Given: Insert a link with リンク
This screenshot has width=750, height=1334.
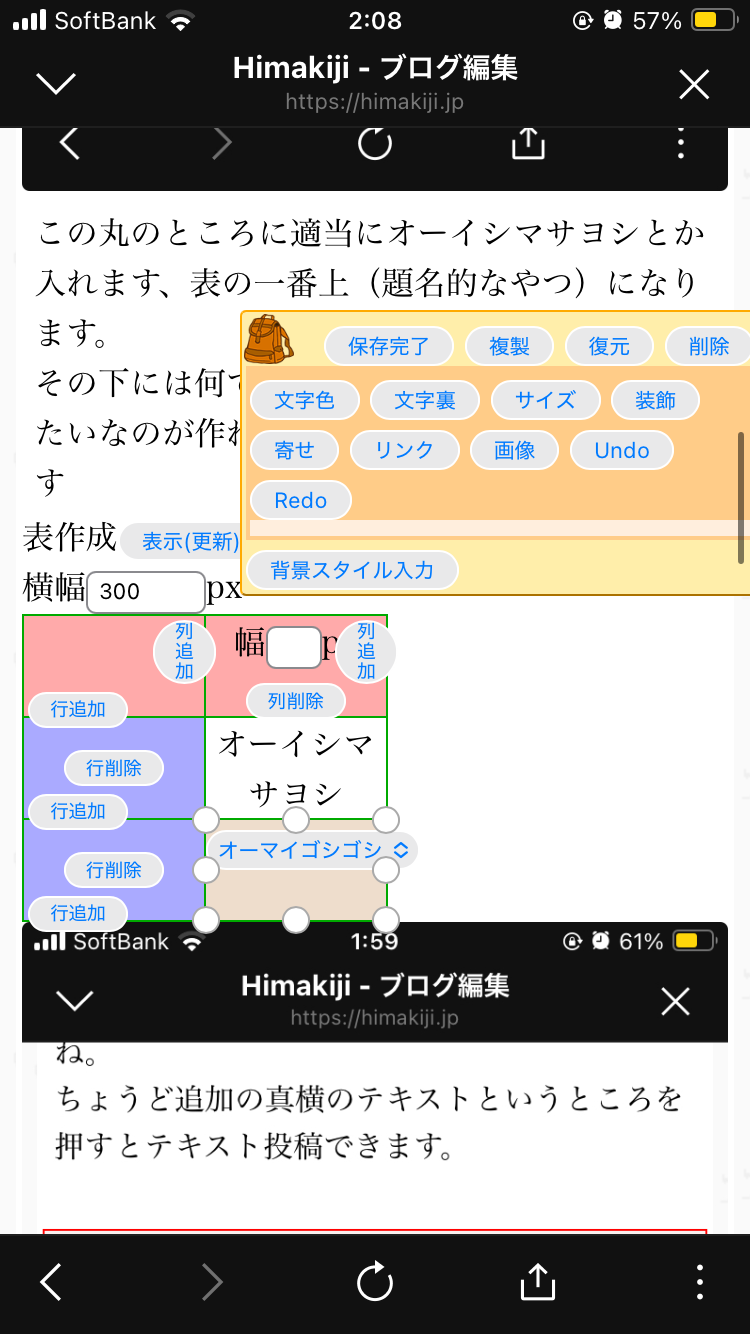Looking at the screenshot, I should pos(404,450).
